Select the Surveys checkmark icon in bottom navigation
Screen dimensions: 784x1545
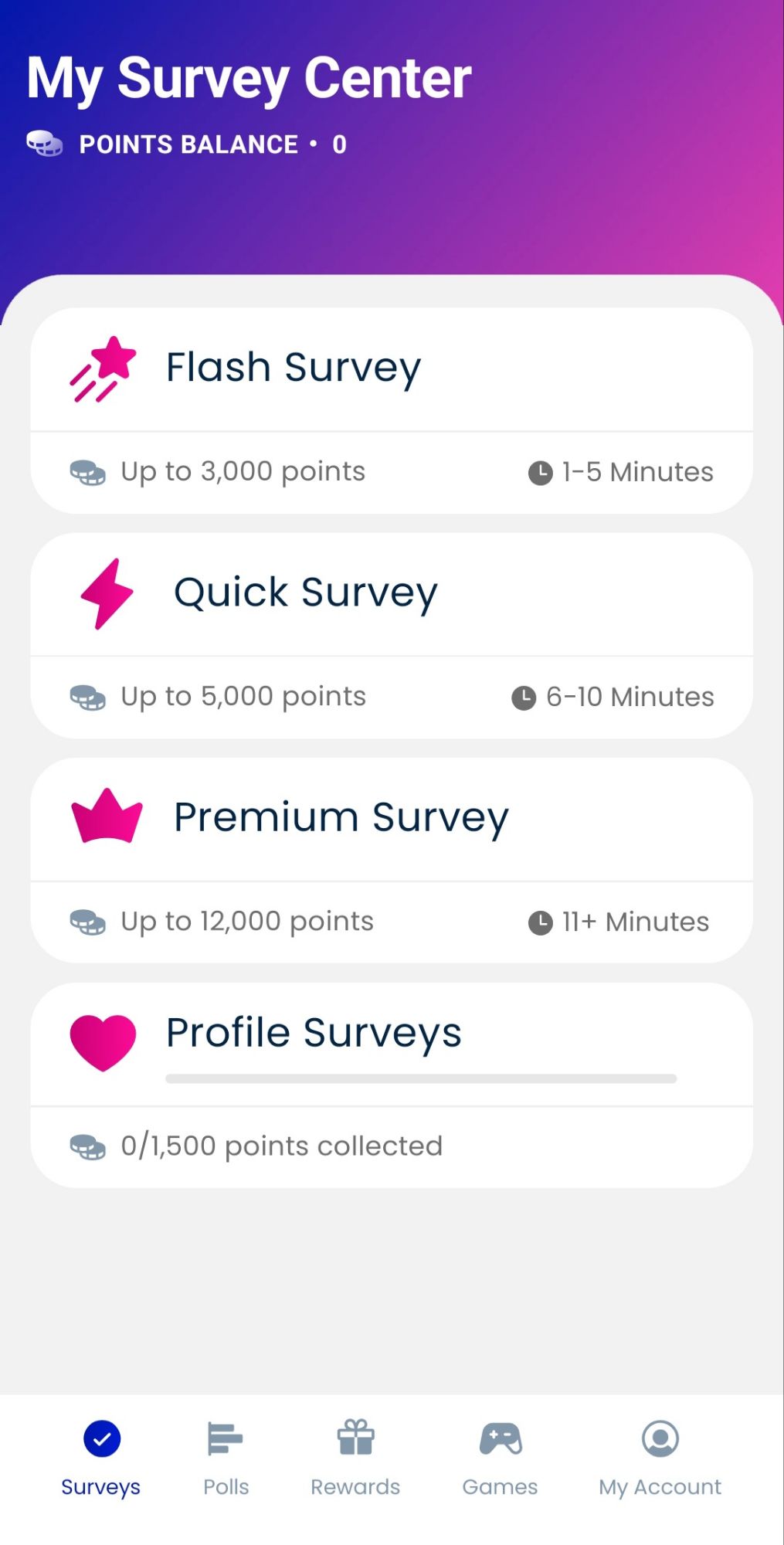click(100, 1438)
